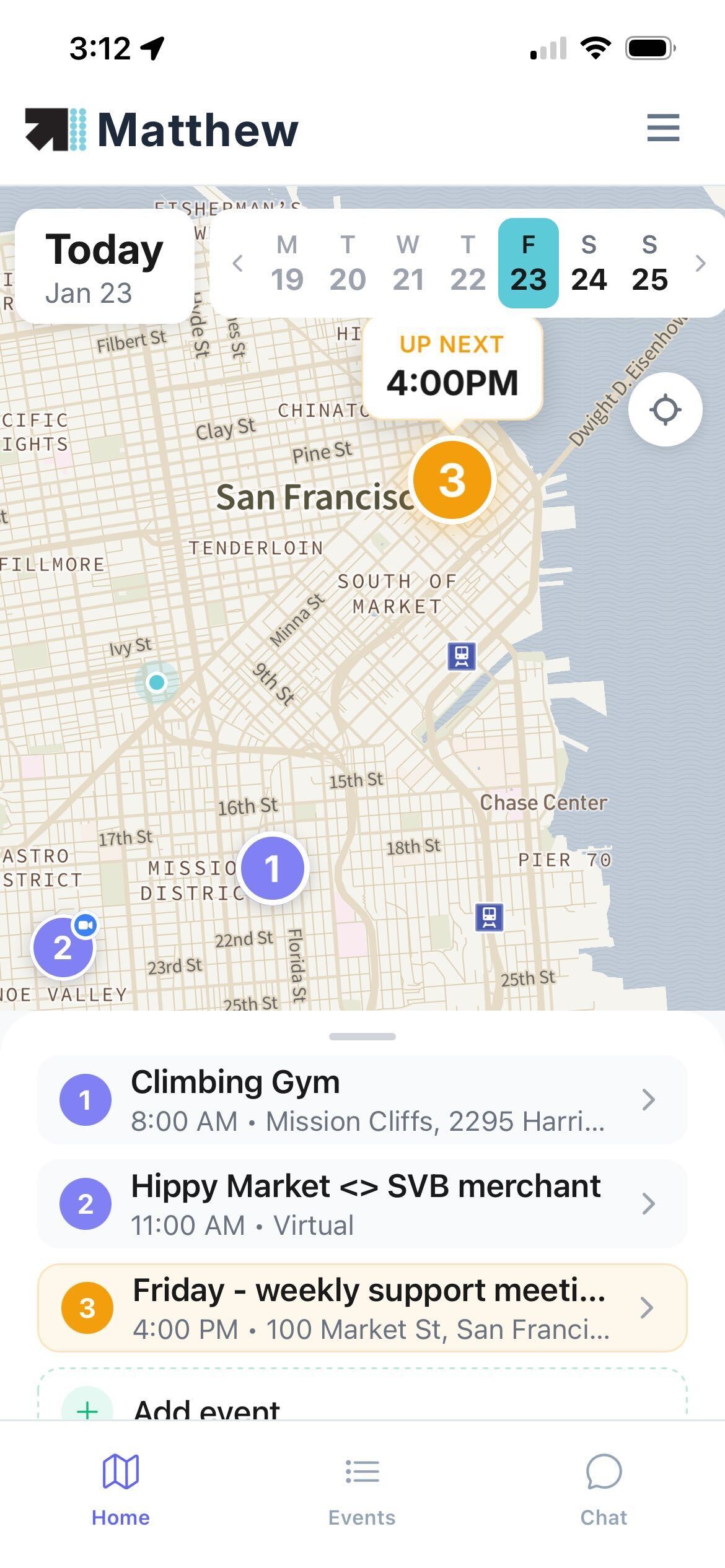
Task: Tap the chat bubble icon in the bottom bar
Action: [x=604, y=1489]
